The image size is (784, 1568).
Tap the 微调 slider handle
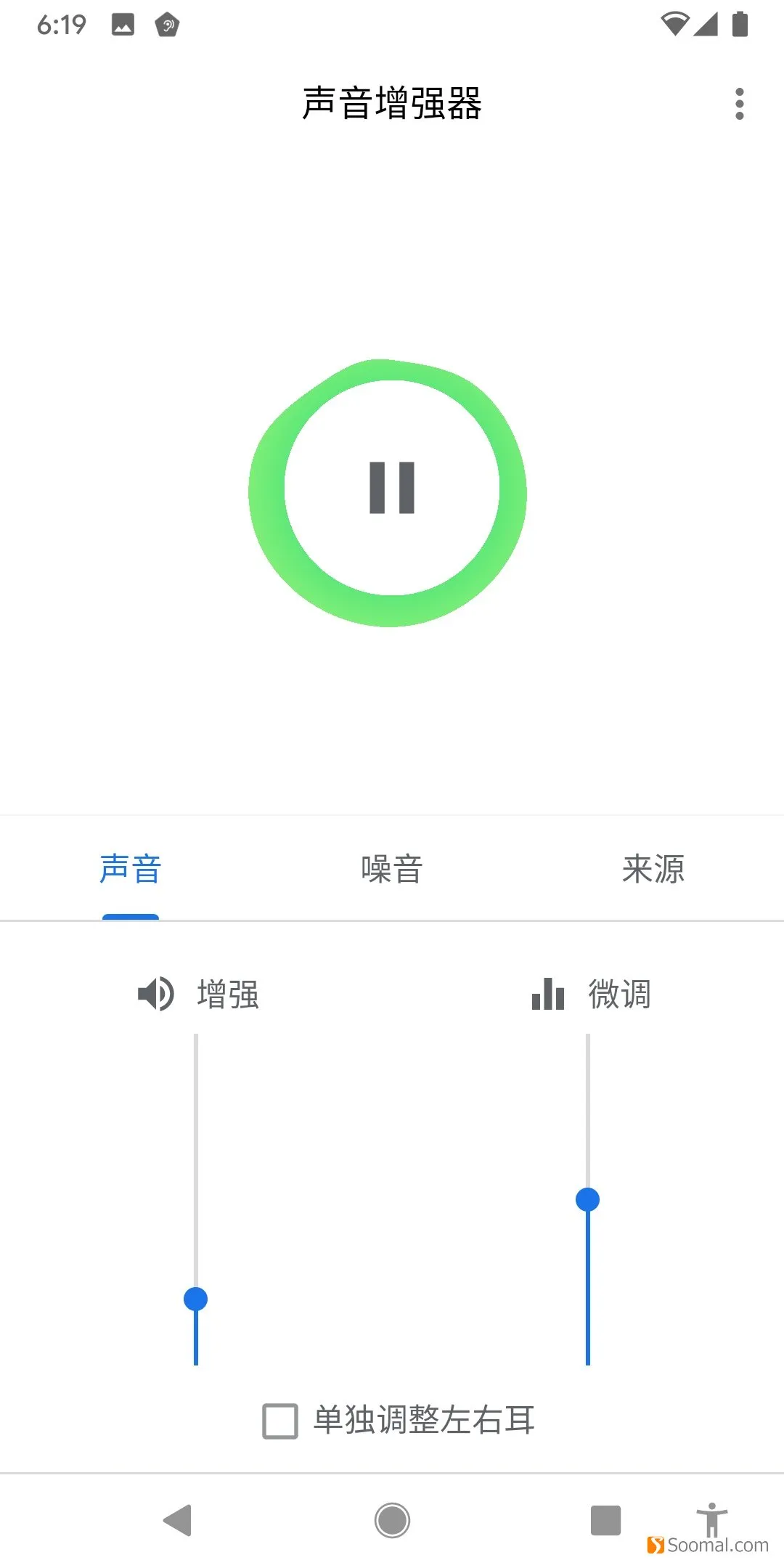tap(587, 1199)
